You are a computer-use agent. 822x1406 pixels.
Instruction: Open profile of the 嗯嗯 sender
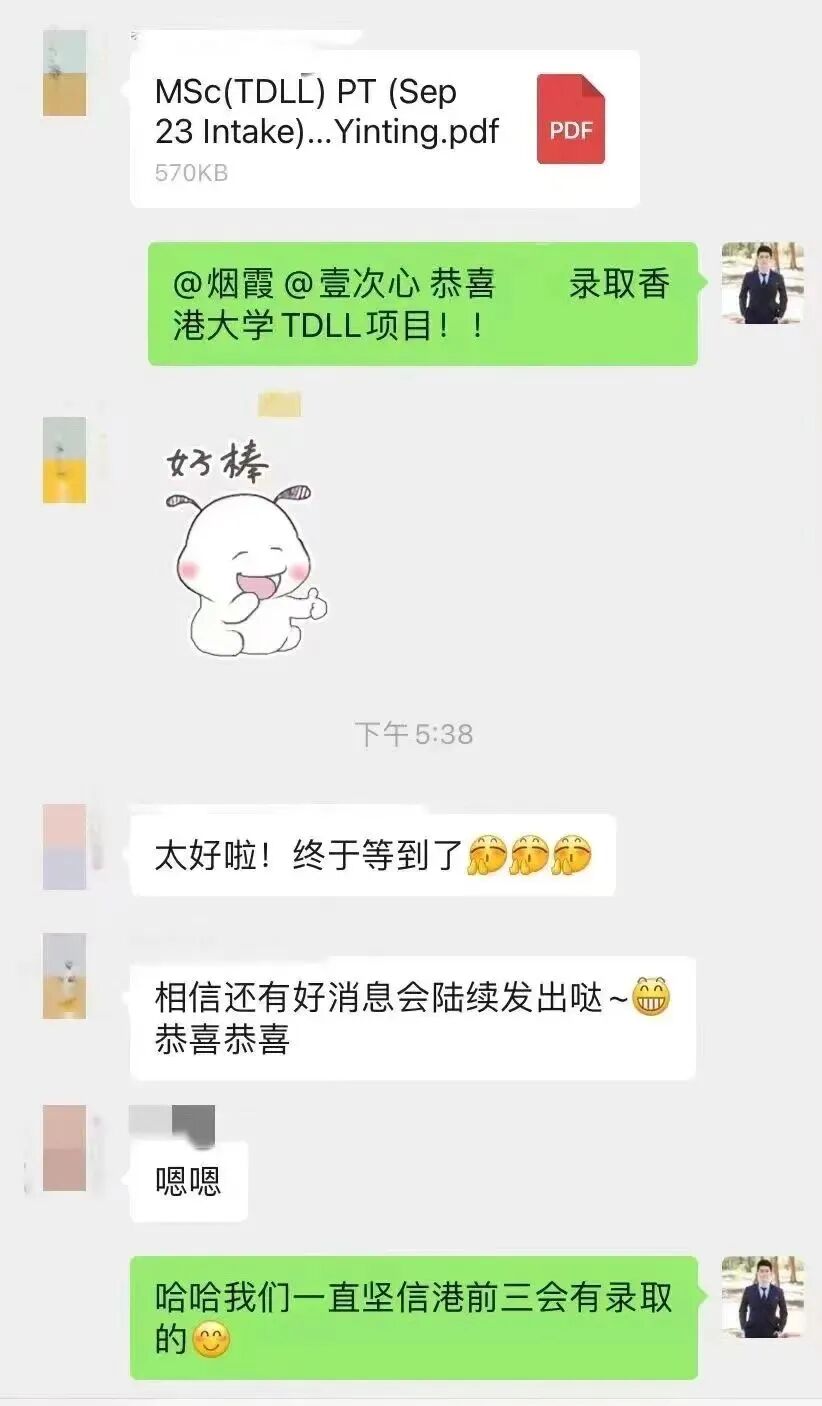[65, 1148]
